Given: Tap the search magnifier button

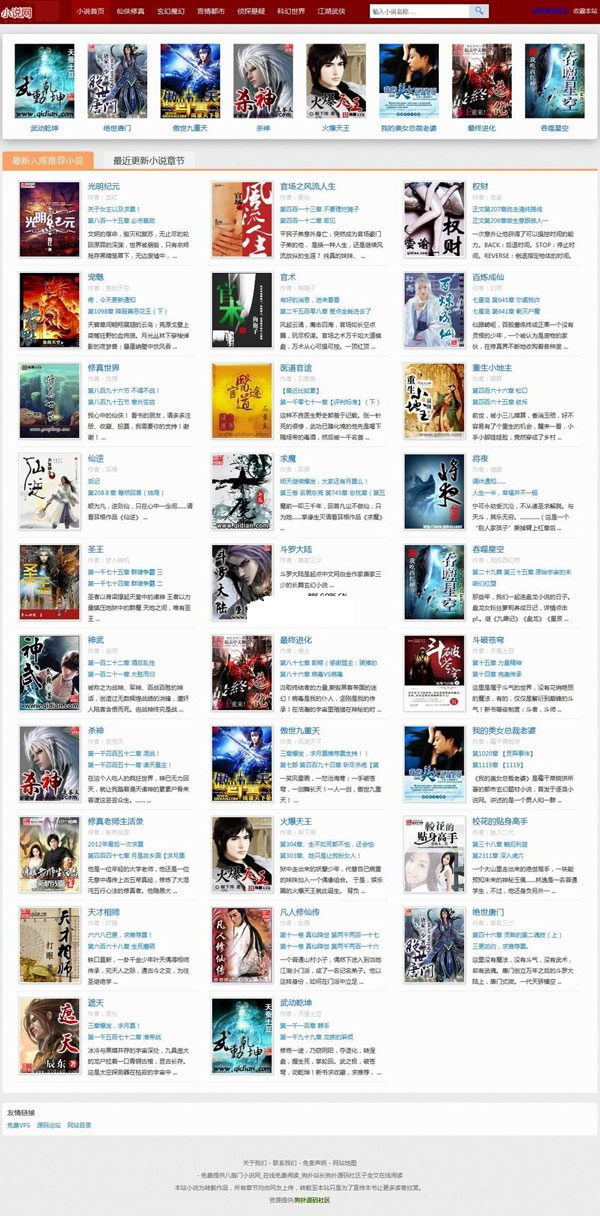Looking at the screenshot, I should [x=480, y=12].
